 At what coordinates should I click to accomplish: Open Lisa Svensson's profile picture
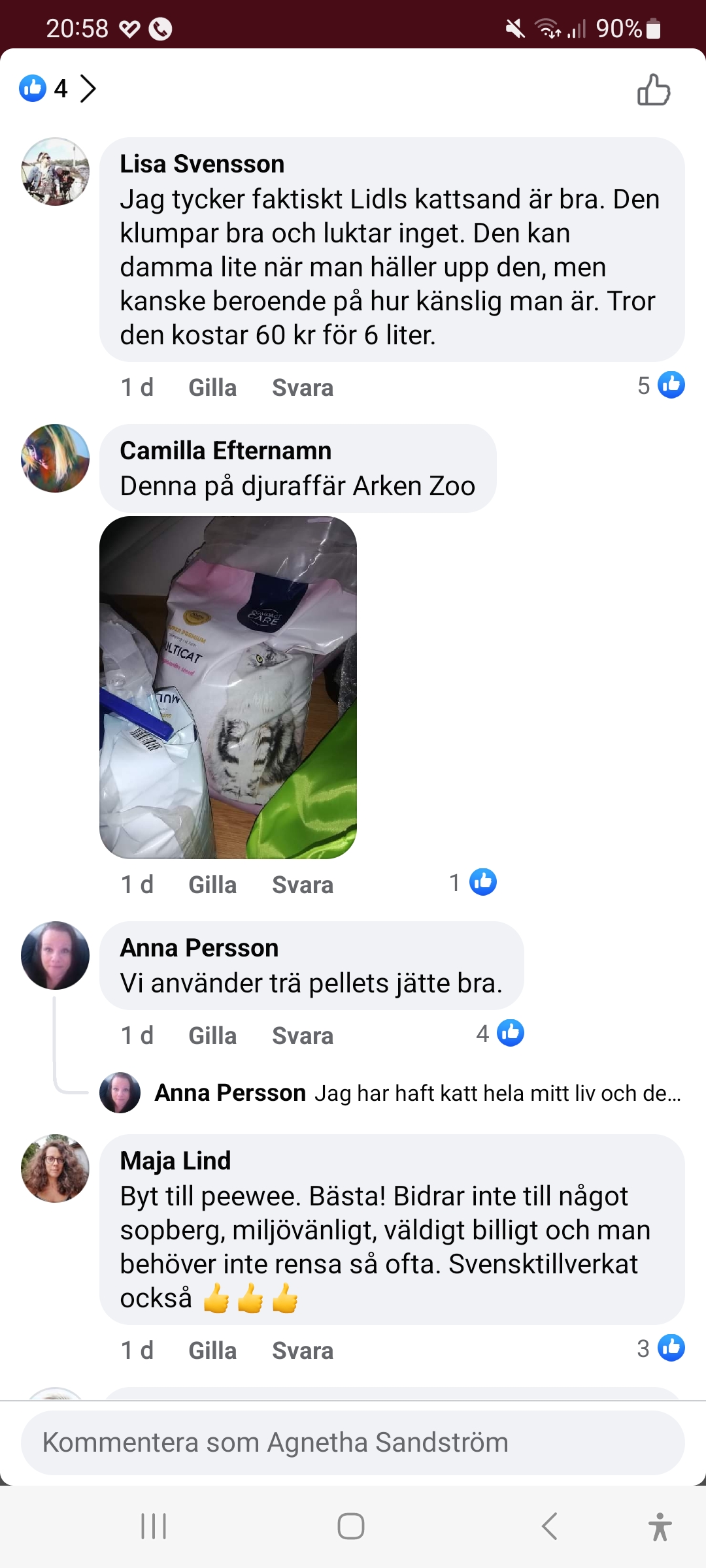pos(56,172)
